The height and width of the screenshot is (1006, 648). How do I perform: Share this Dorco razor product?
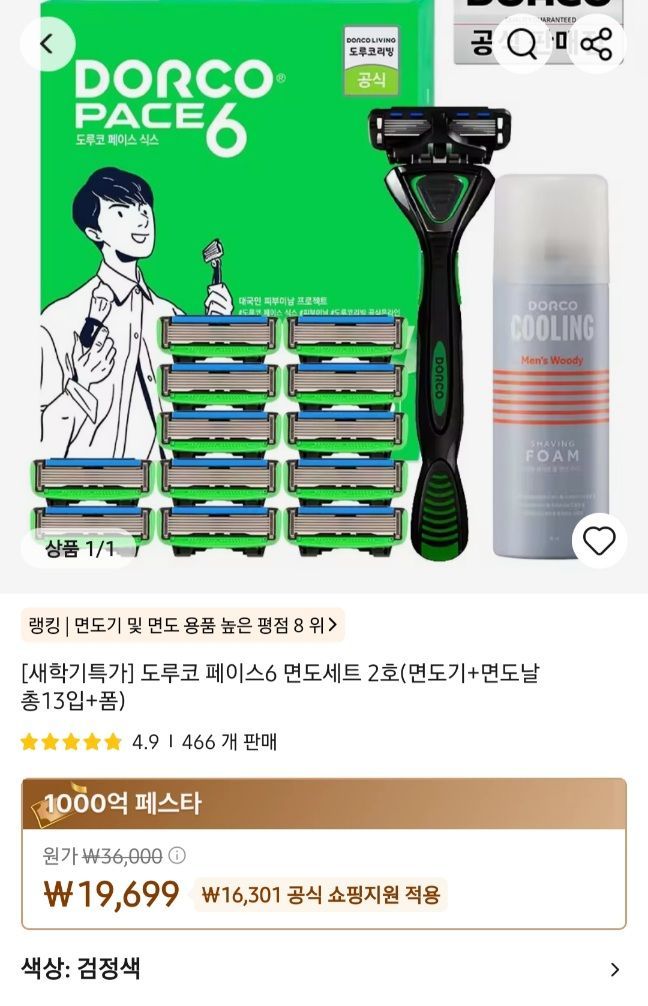pos(596,44)
